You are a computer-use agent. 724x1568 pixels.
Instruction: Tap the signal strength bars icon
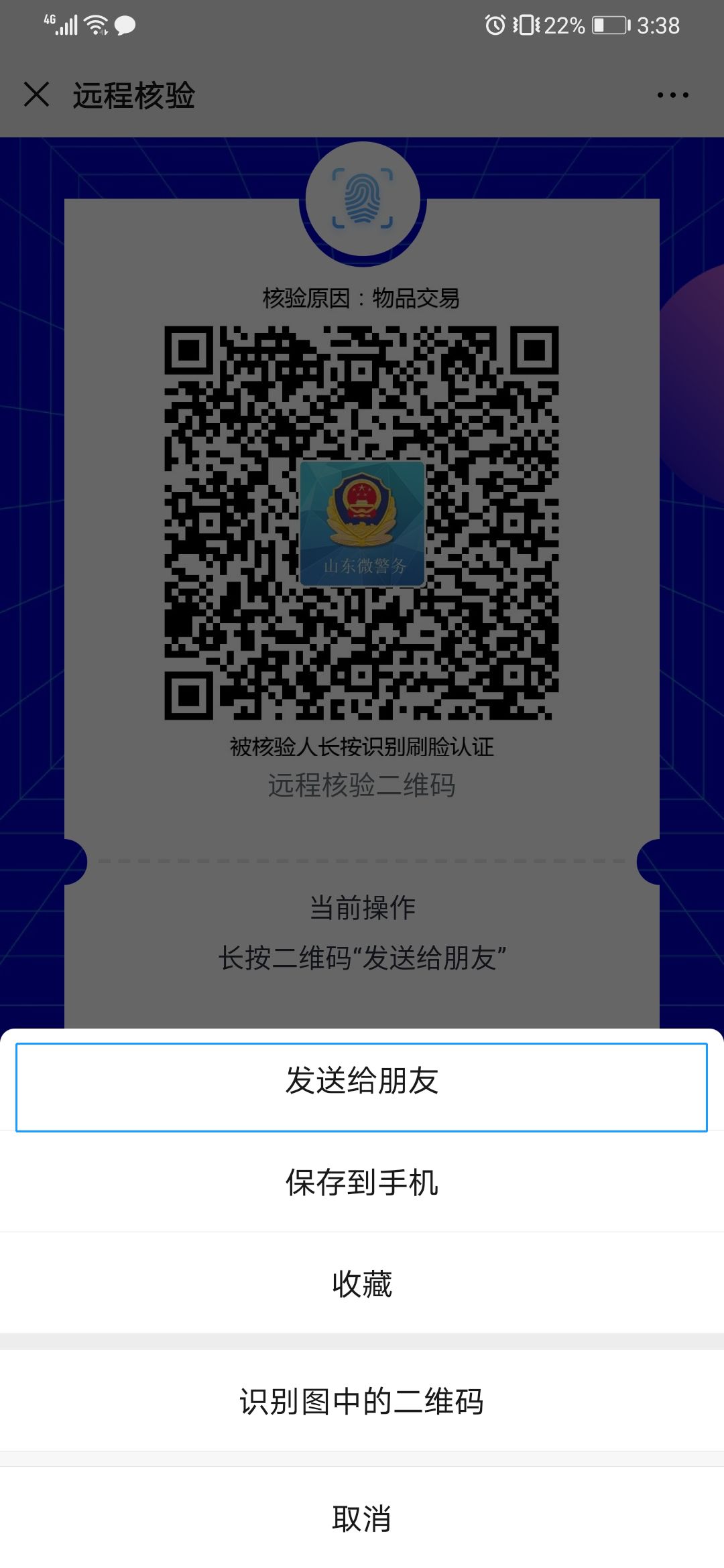pos(67,25)
